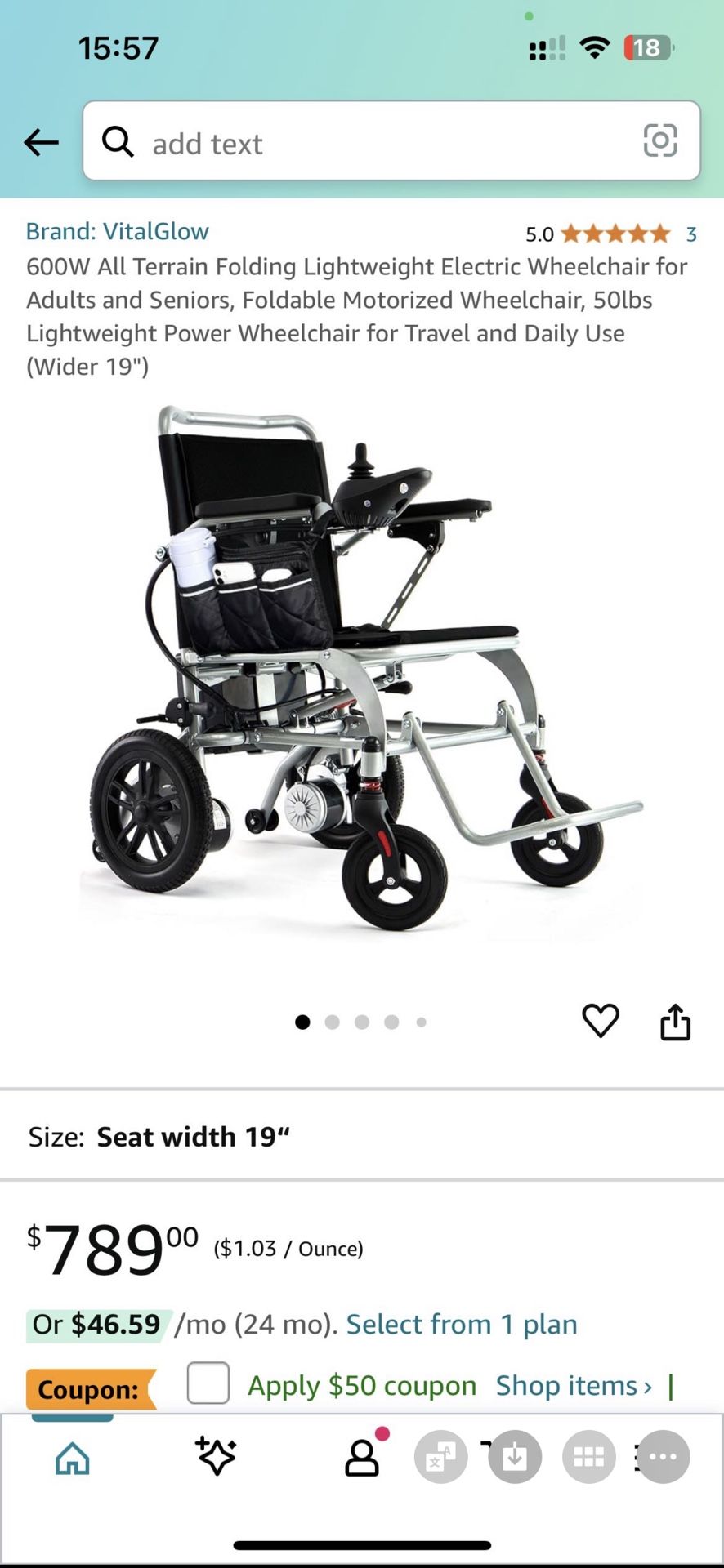Switch to the account profile tab
The image size is (724, 1568).
pyautogui.click(x=361, y=1458)
